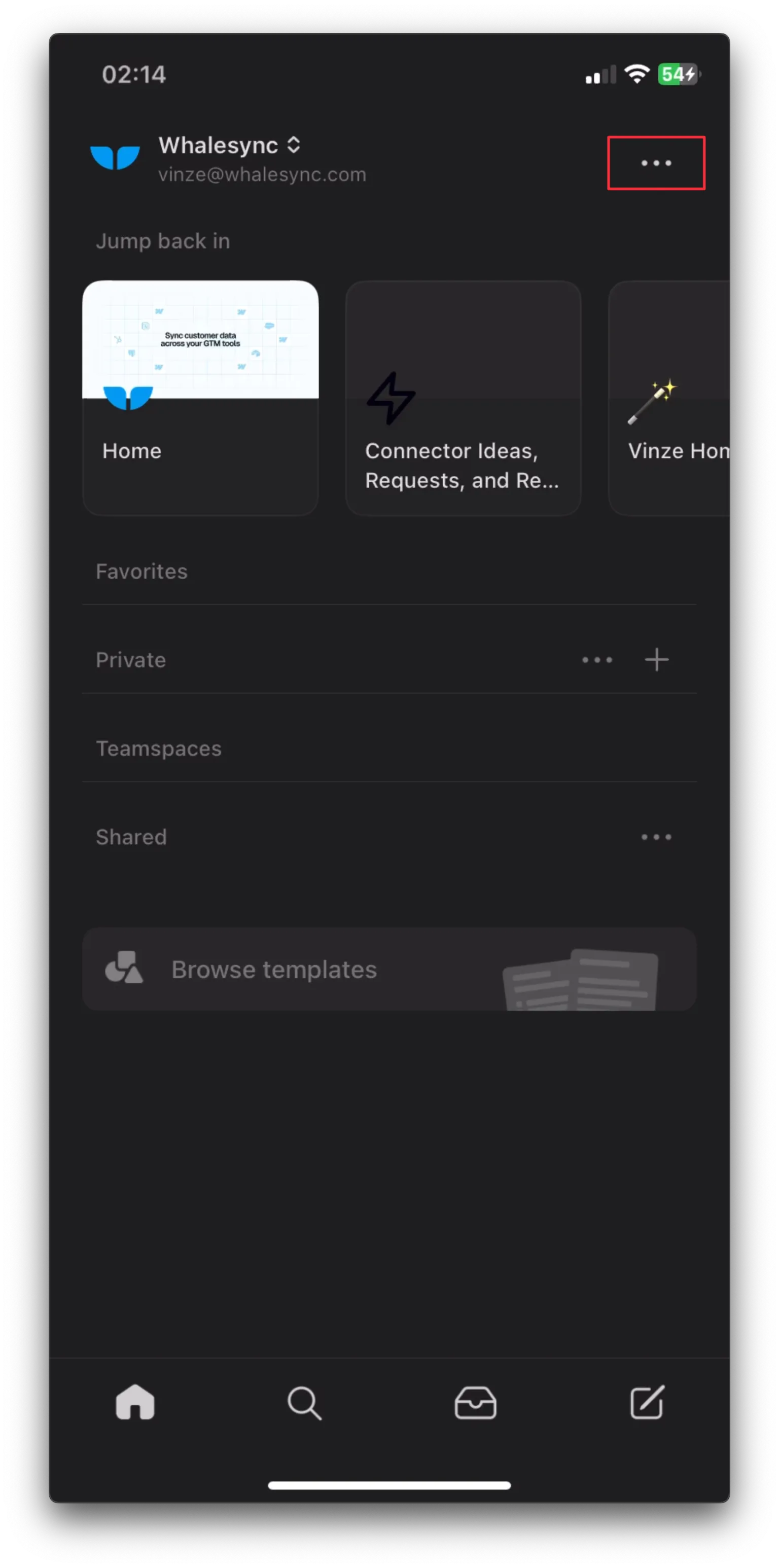Open the three-dot menu beside Whalesync
Viewport: 779px width, 1568px height.
(x=656, y=163)
